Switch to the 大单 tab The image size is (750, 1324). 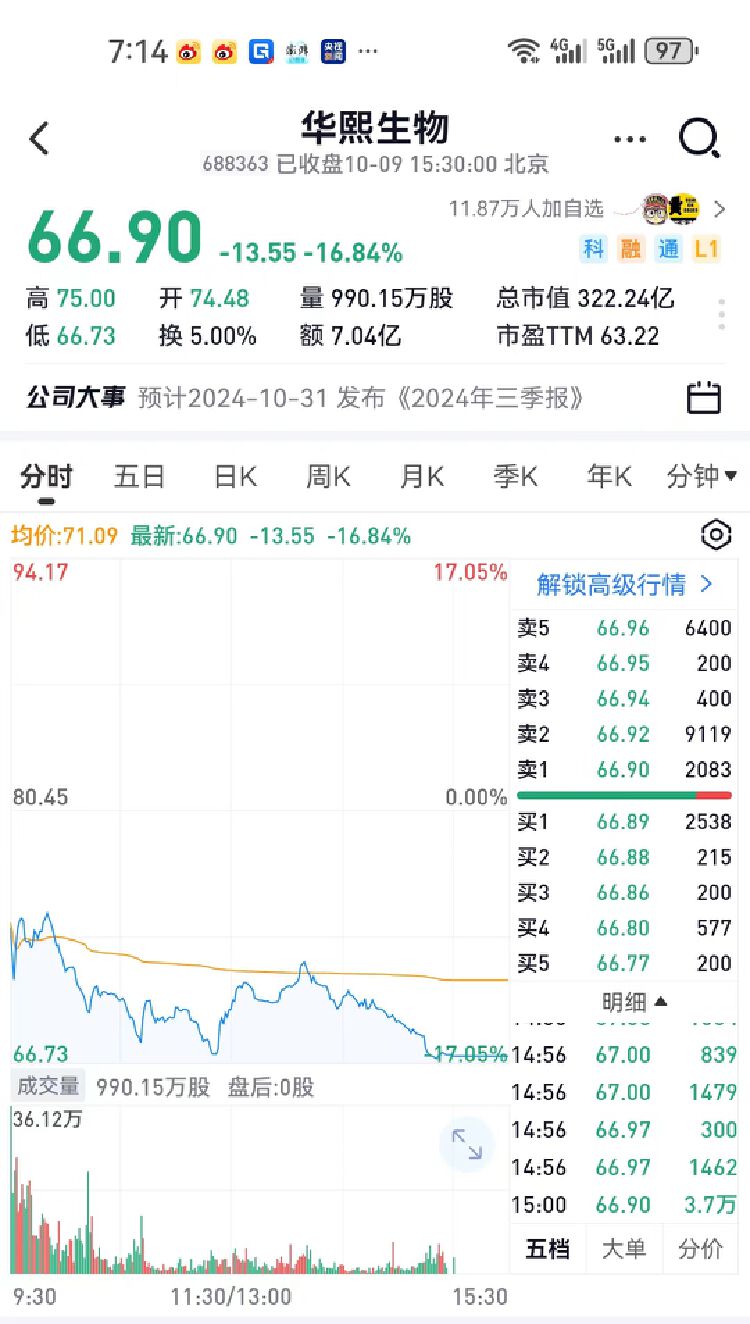(x=624, y=1248)
